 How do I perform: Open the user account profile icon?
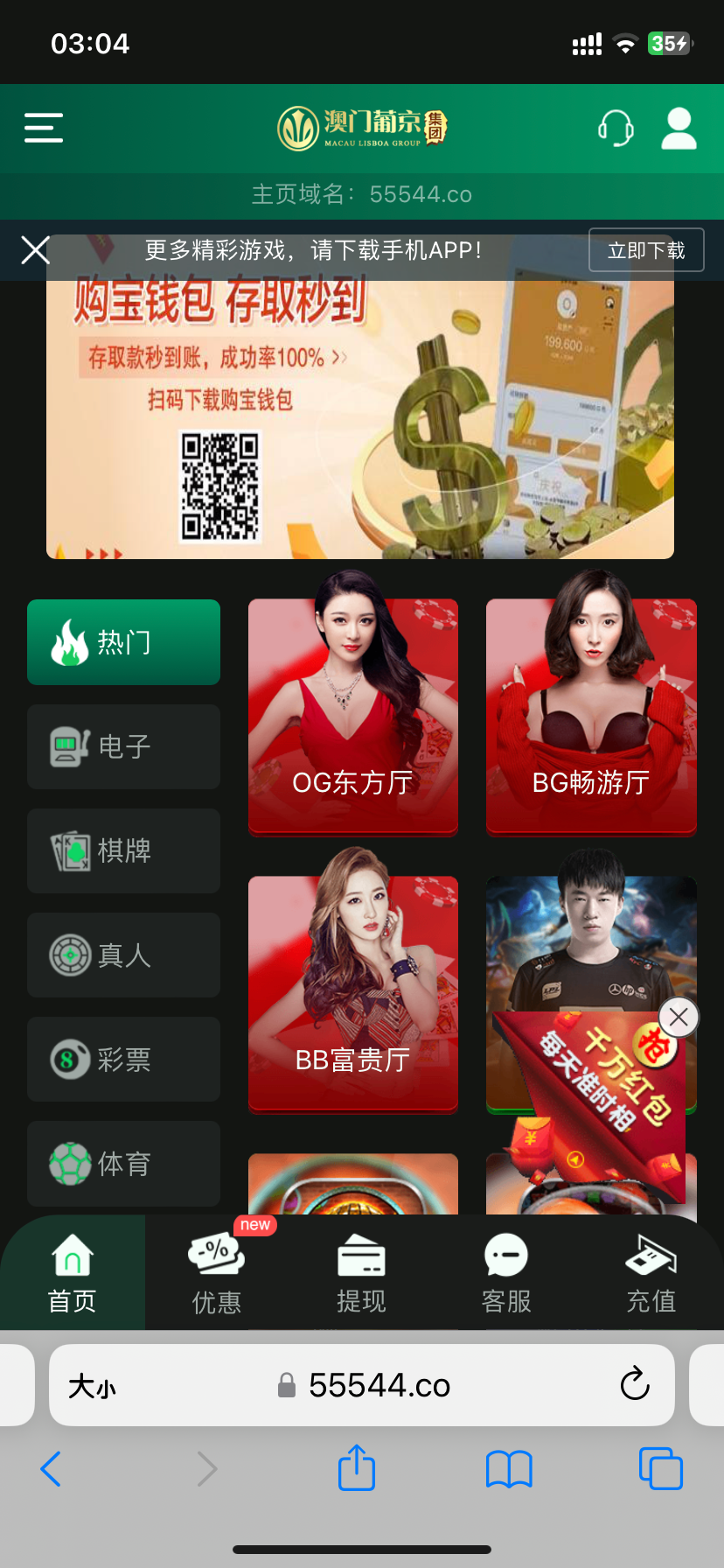[x=678, y=127]
